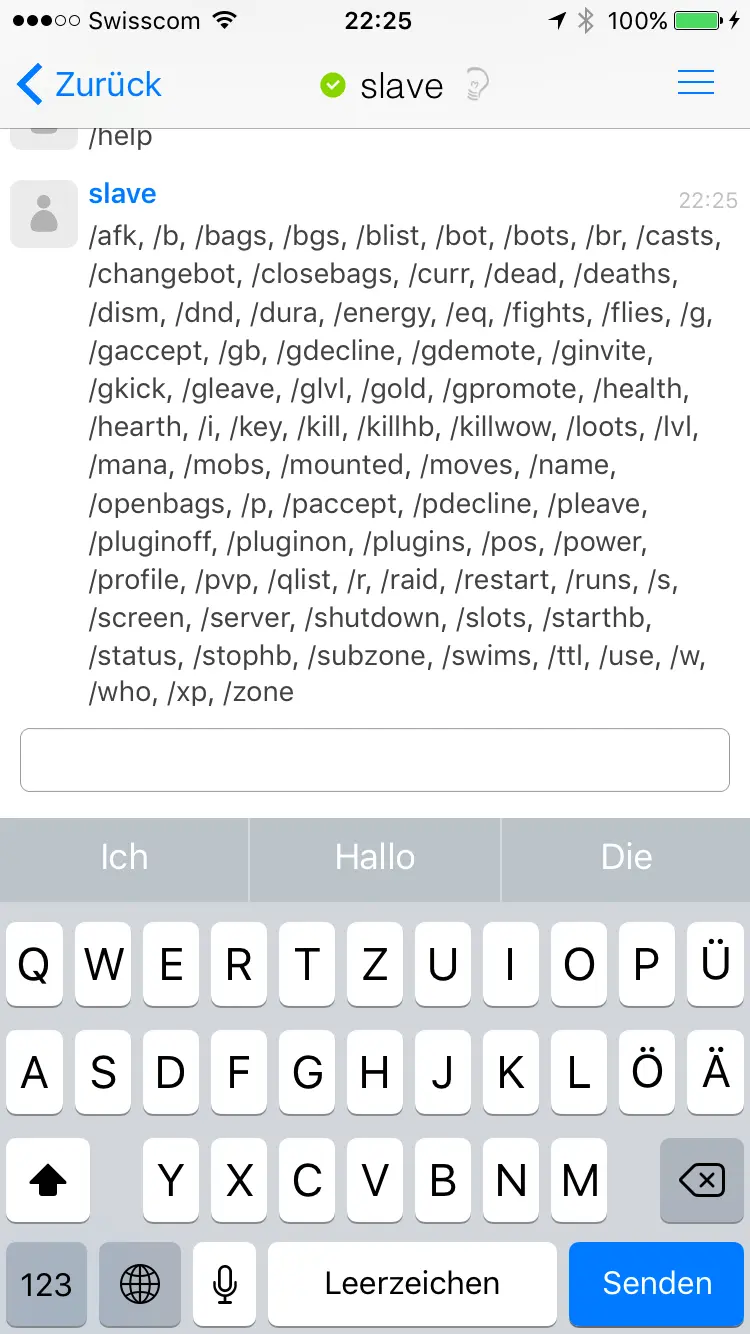Pick the suggestion Die

[x=626, y=857]
